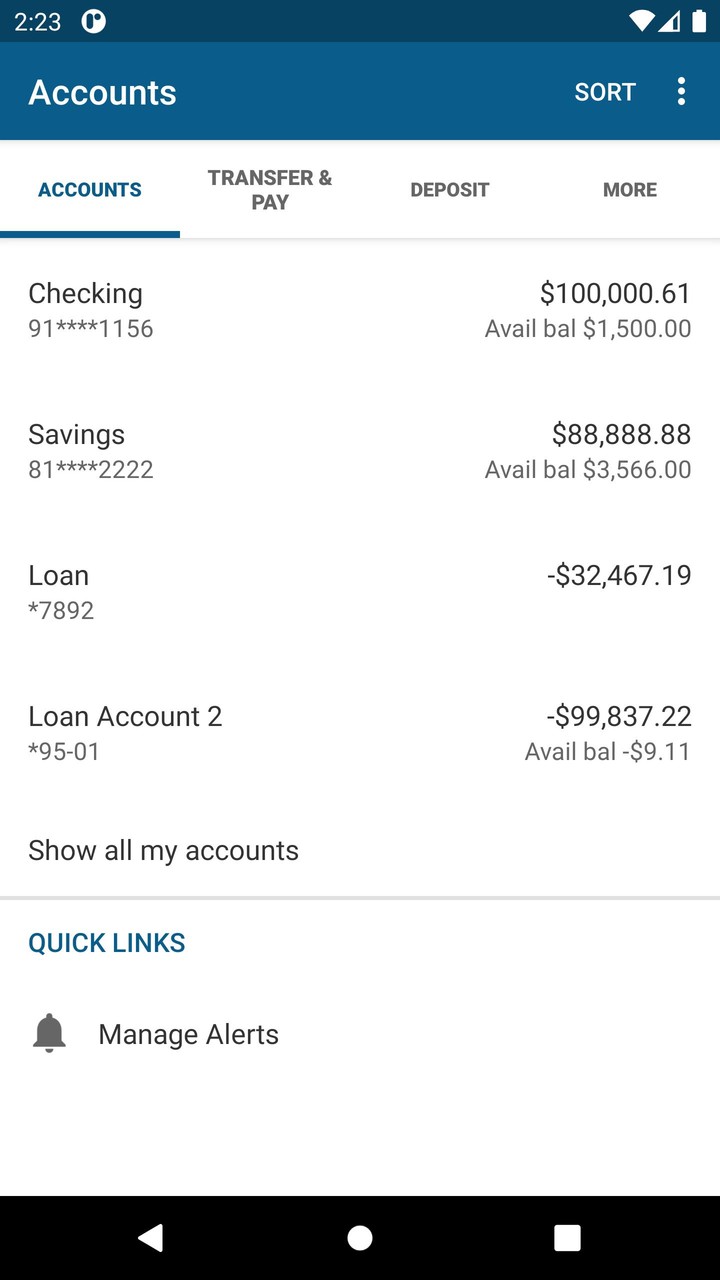The width and height of the screenshot is (720, 1280).
Task: Open the Savings account details
Action: pyautogui.click(x=360, y=449)
